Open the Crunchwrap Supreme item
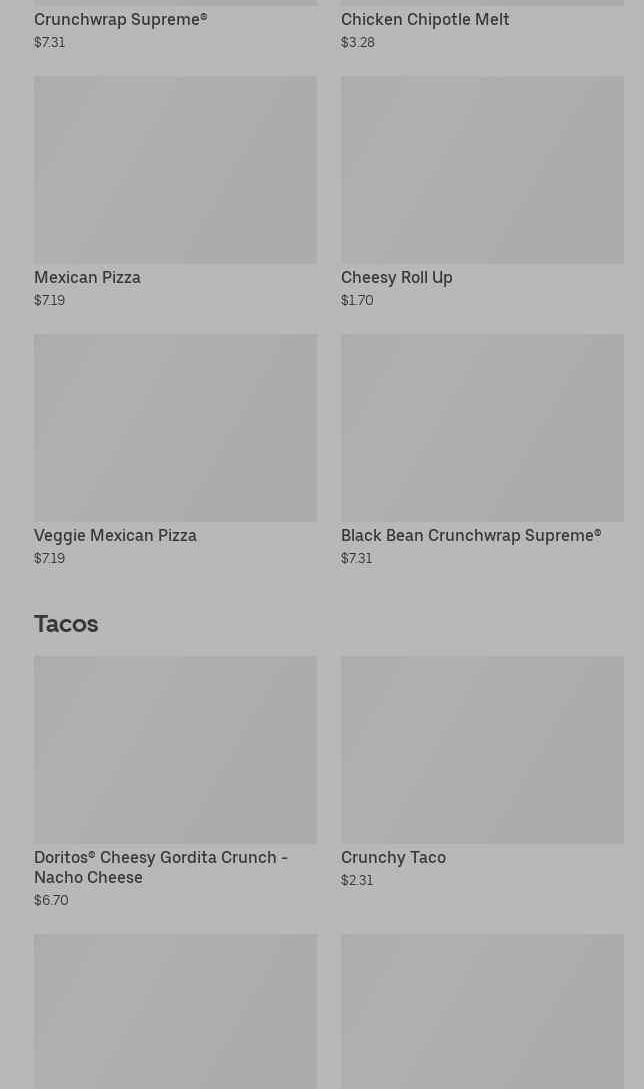Image resolution: width=644 pixels, height=1089 pixels. click(x=120, y=20)
